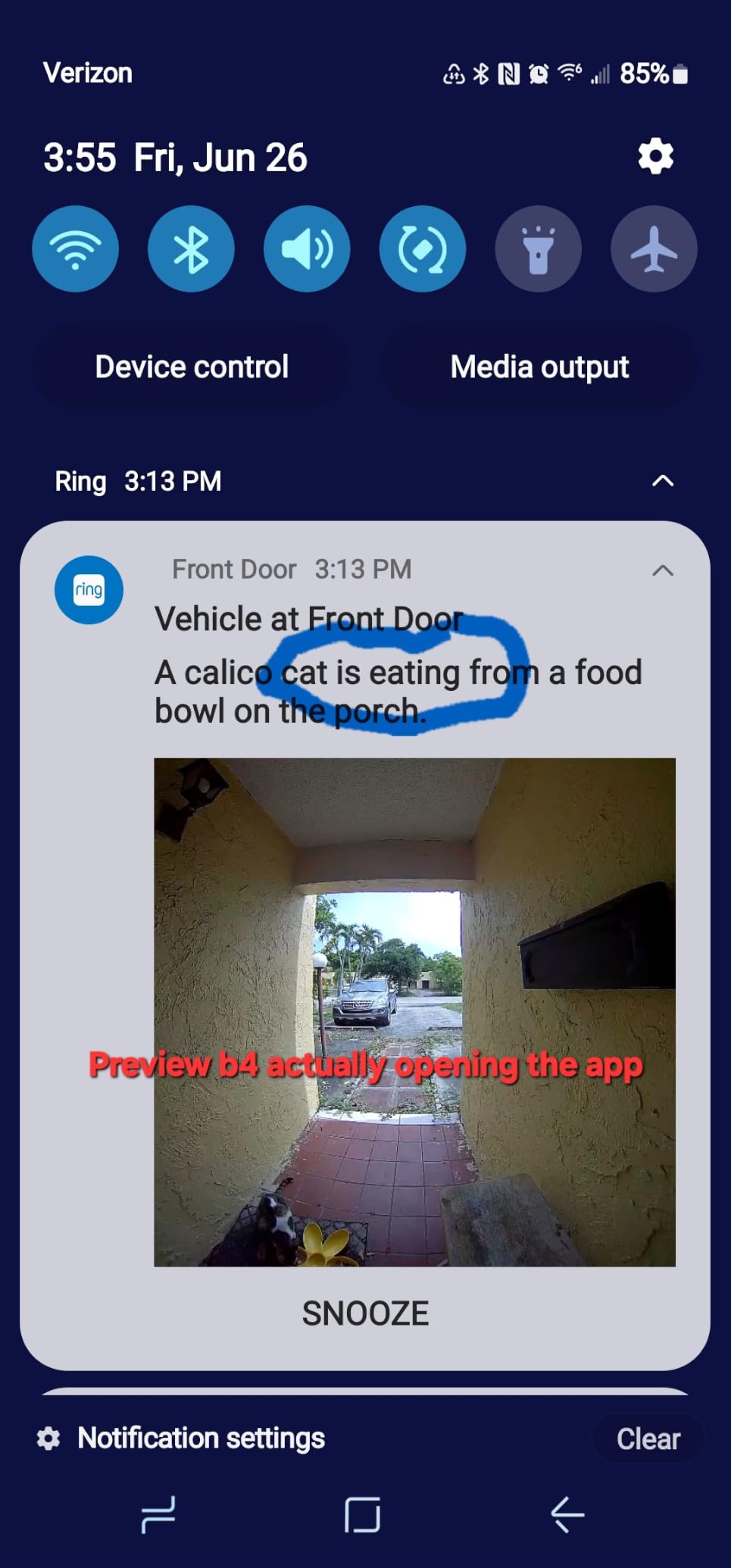Enable airplane mode
This screenshot has width=731, height=1568.
654,248
